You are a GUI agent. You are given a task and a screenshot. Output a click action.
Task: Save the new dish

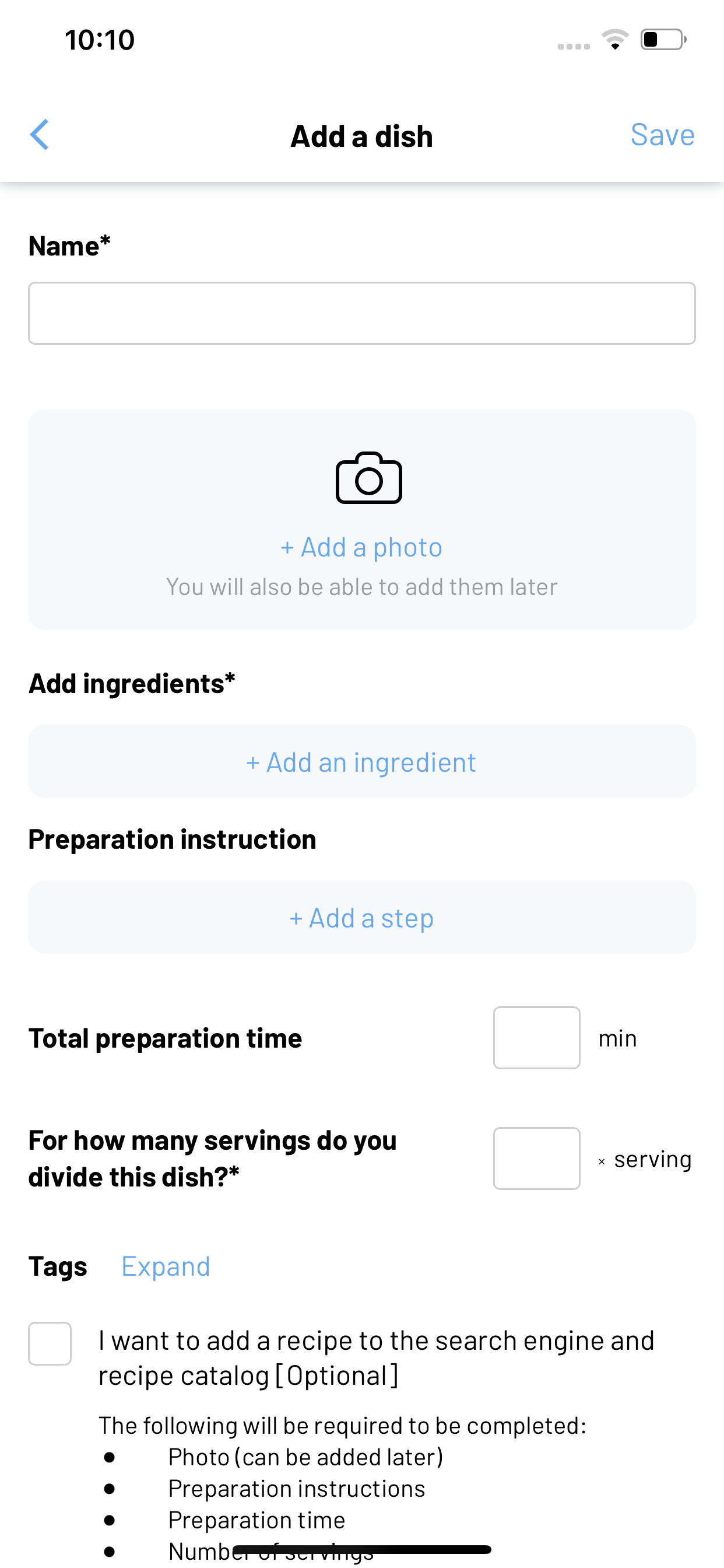(662, 135)
